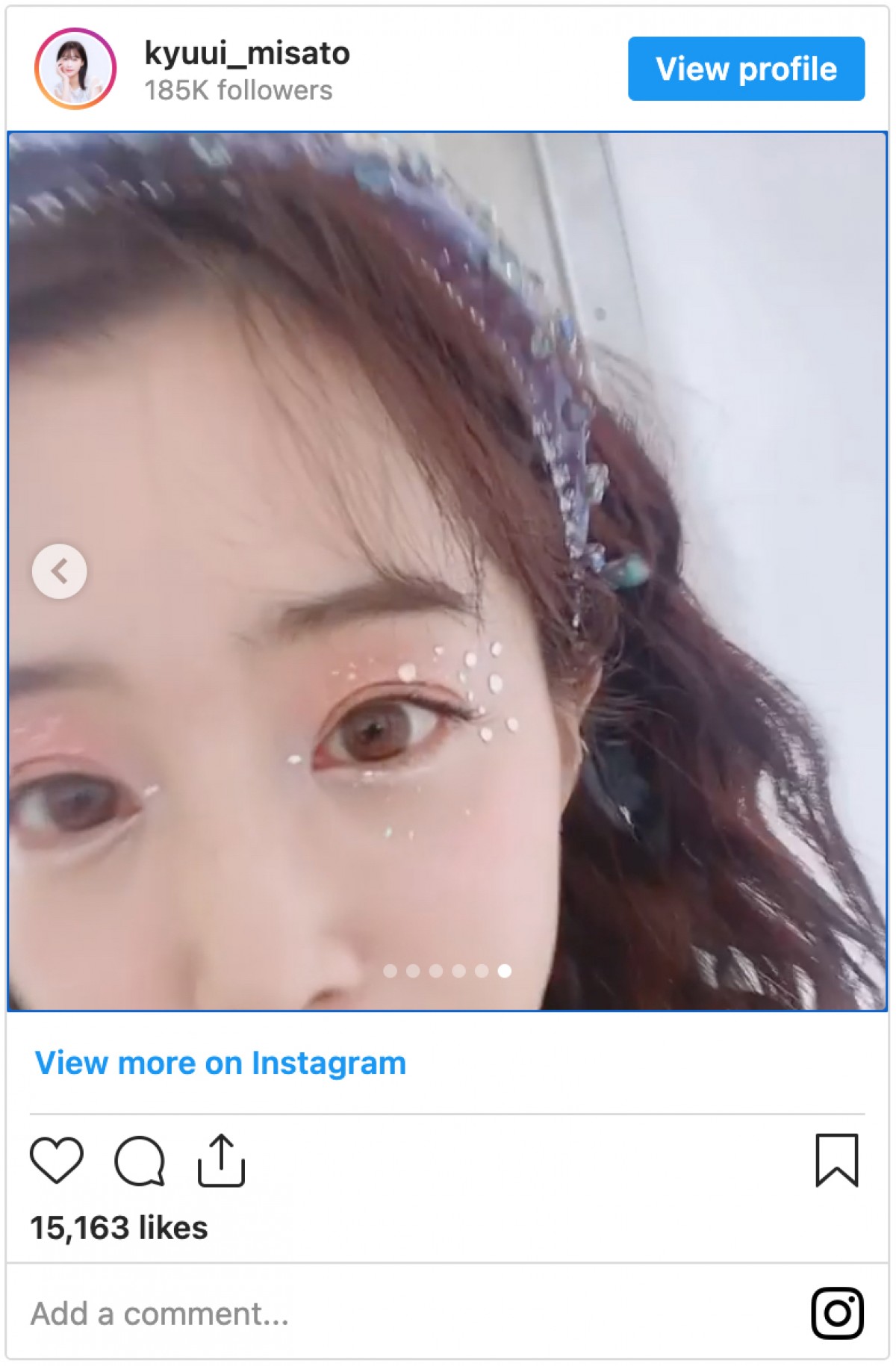Go to the previous photo in the carousel

(60, 571)
